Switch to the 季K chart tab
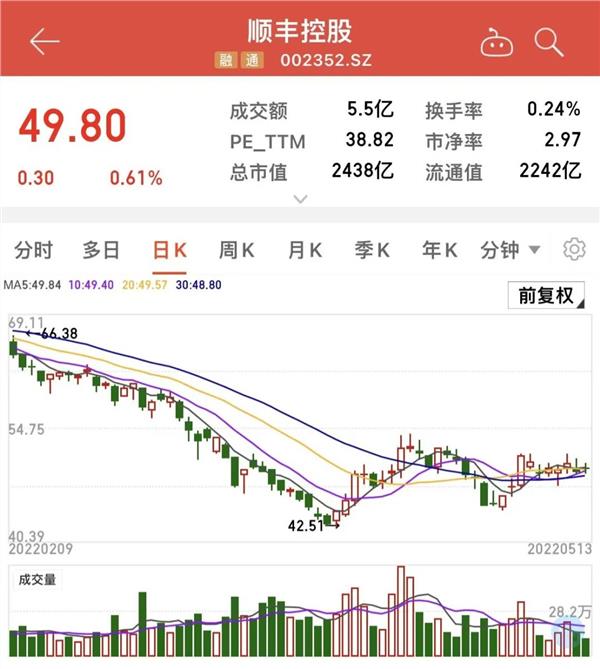 tap(372, 250)
